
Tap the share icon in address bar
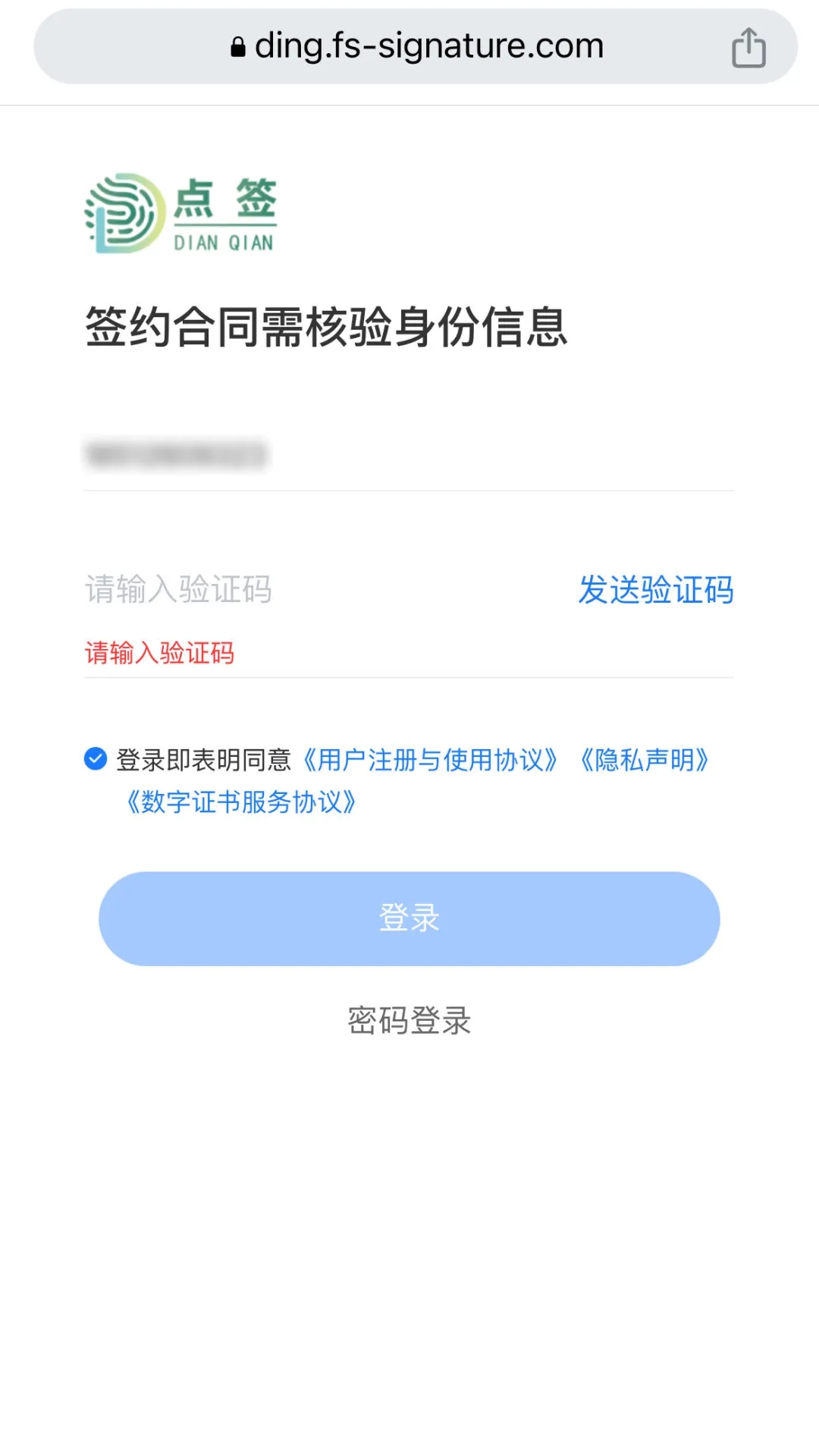pos(748,47)
